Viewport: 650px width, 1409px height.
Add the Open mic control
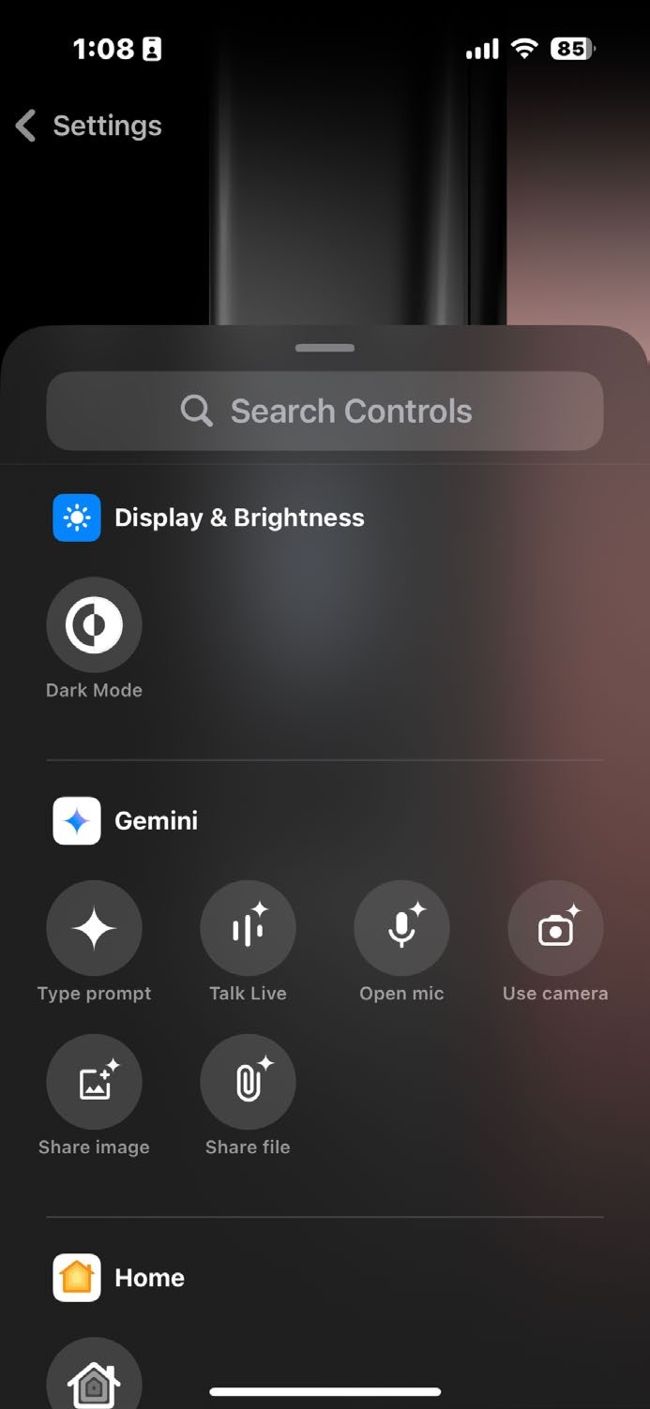click(x=402, y=929)
